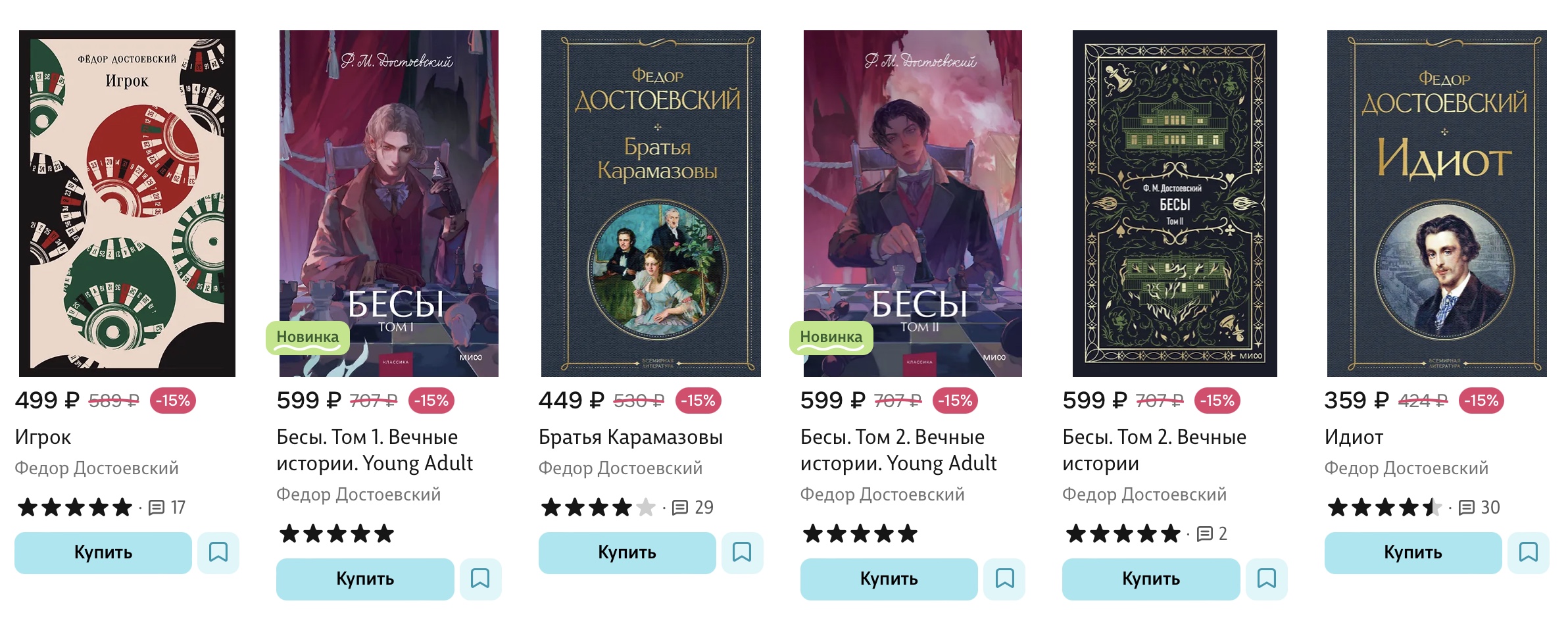Bookmark Бесы Том 1 Young Adult

tap(480, 579)
